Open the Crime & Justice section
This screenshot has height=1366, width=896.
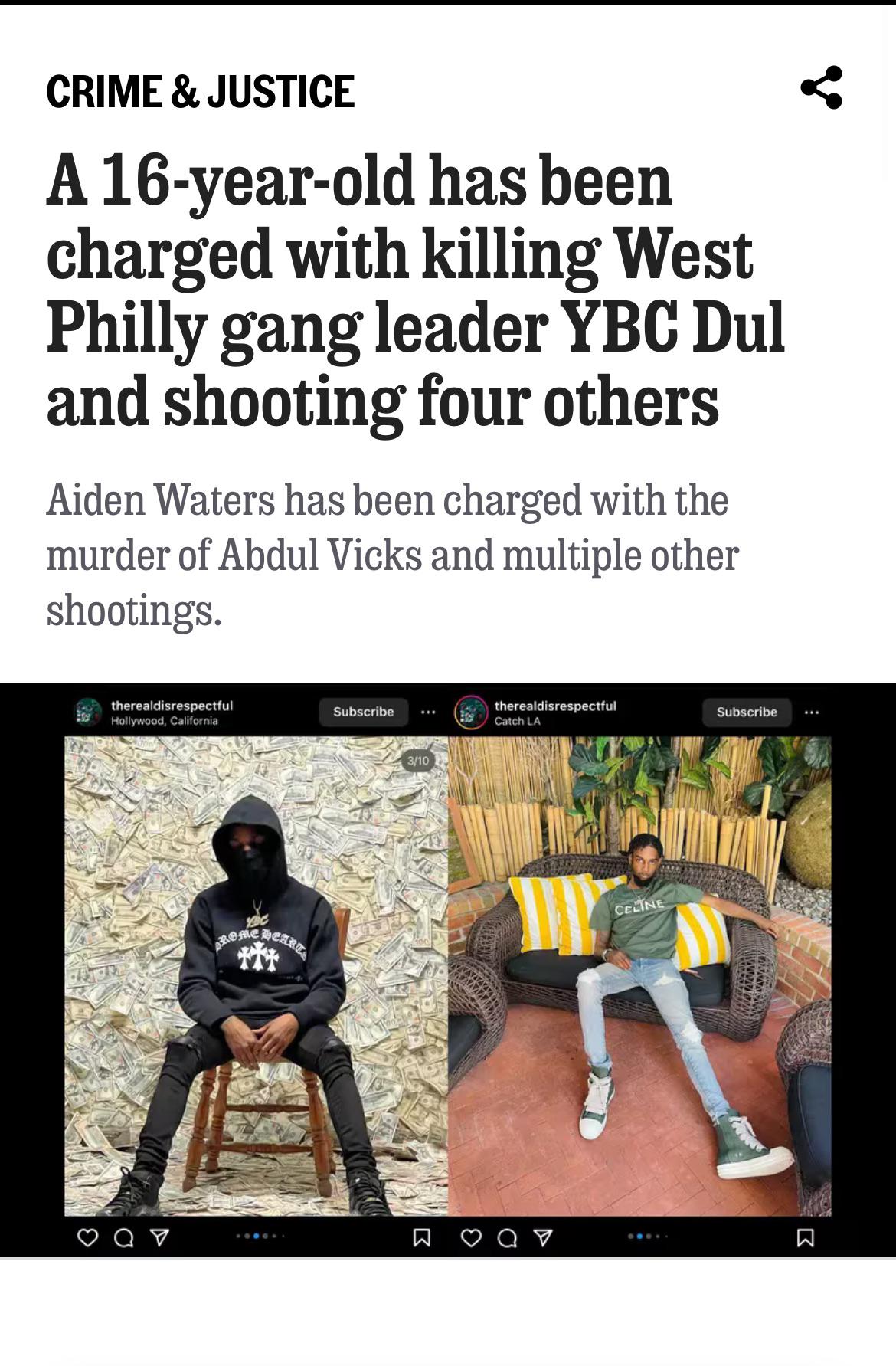[201, 92]
